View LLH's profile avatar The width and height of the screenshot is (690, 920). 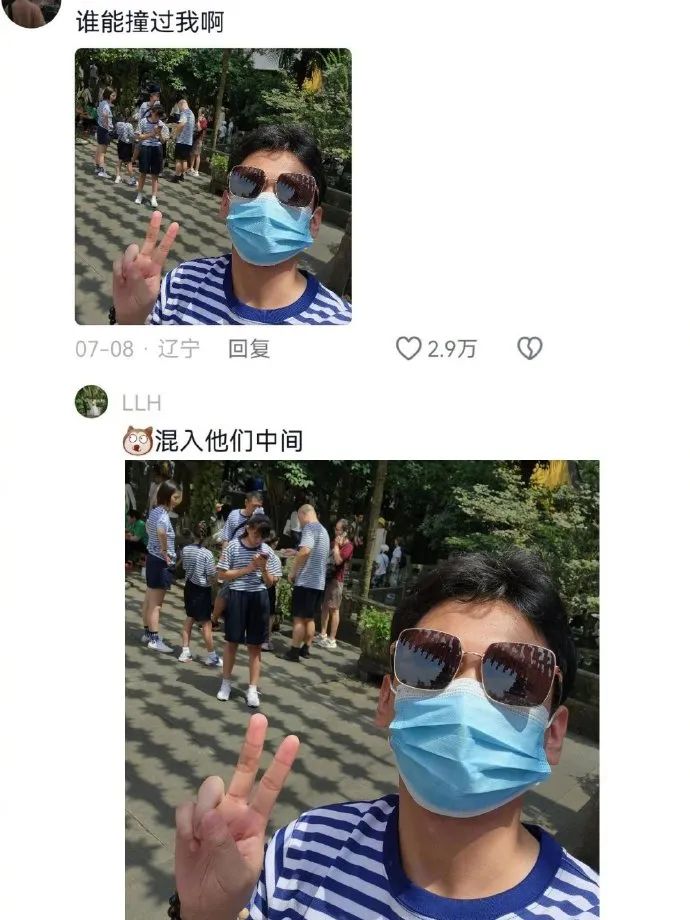(x=91, y=402)
